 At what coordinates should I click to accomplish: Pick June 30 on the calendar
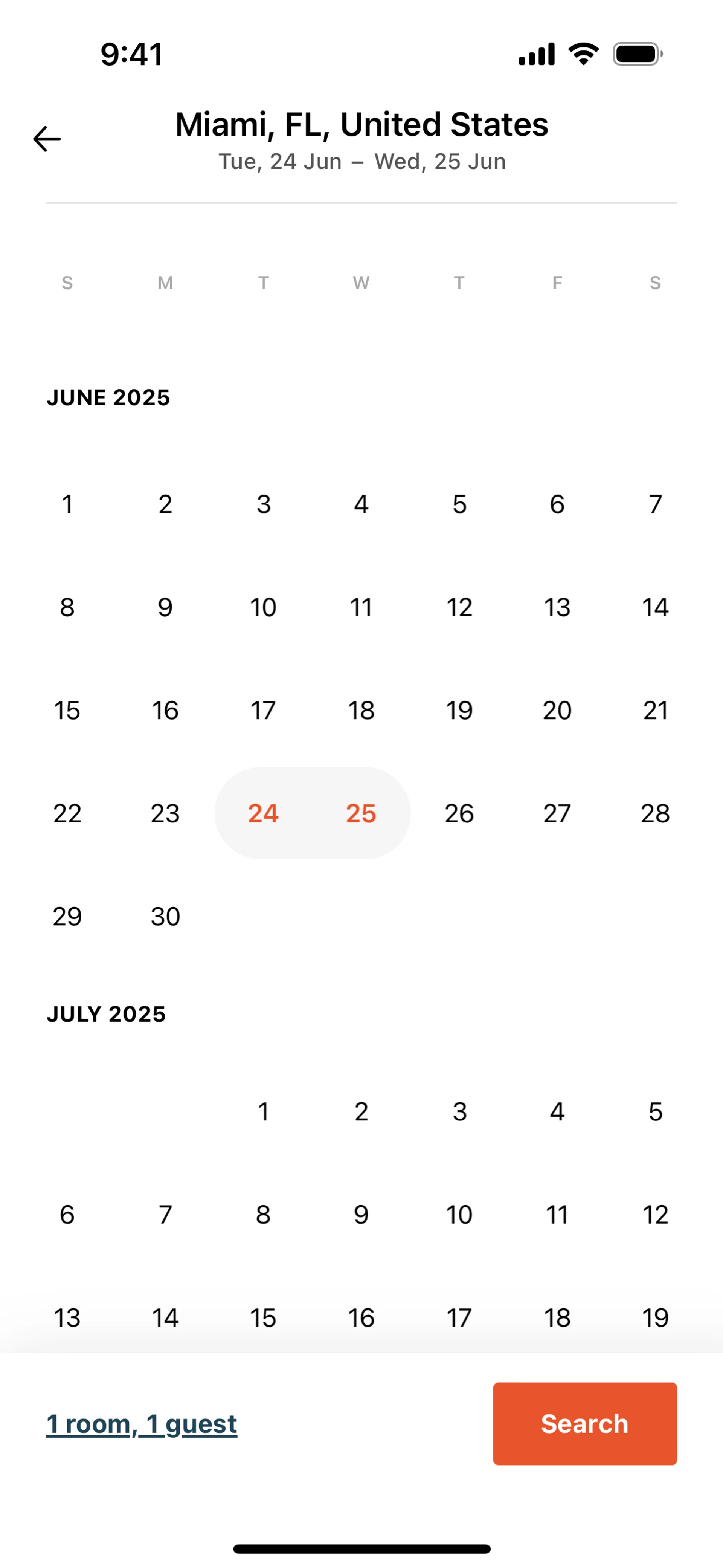coord(165,916)
